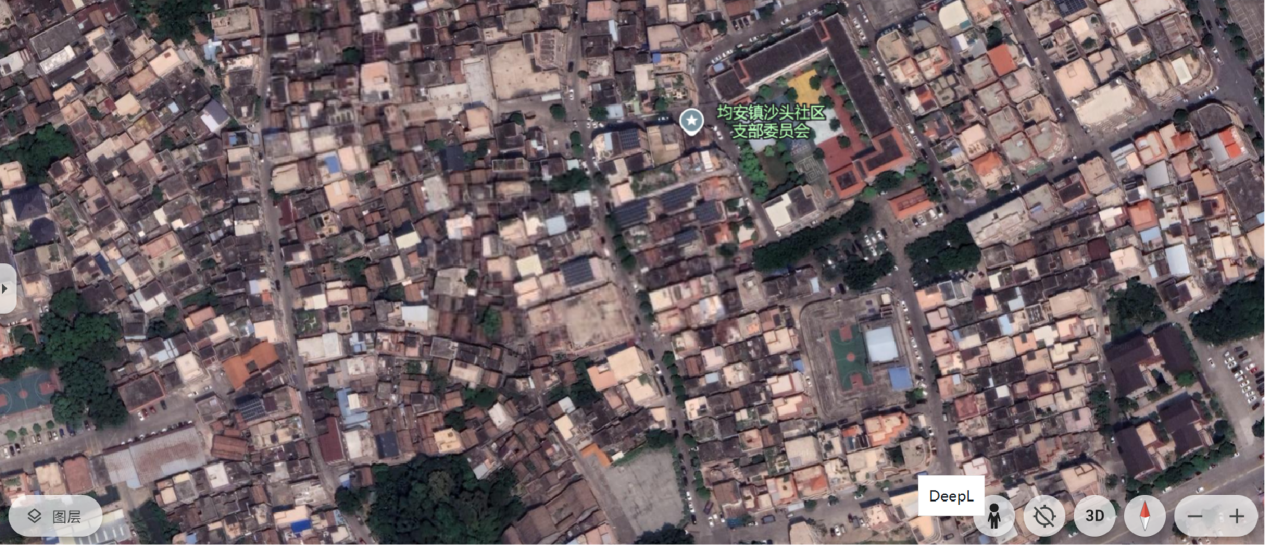Image resolution: width=1265 pixels, height=545 pixels.
Task: Reset map orientation with the compass
Action: 1145,516
